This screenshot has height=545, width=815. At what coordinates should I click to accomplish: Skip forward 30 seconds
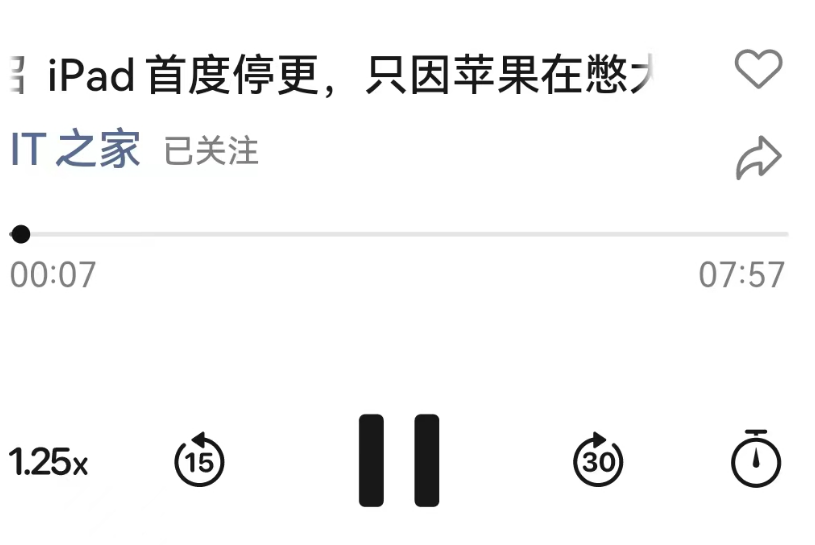(598, 460)
